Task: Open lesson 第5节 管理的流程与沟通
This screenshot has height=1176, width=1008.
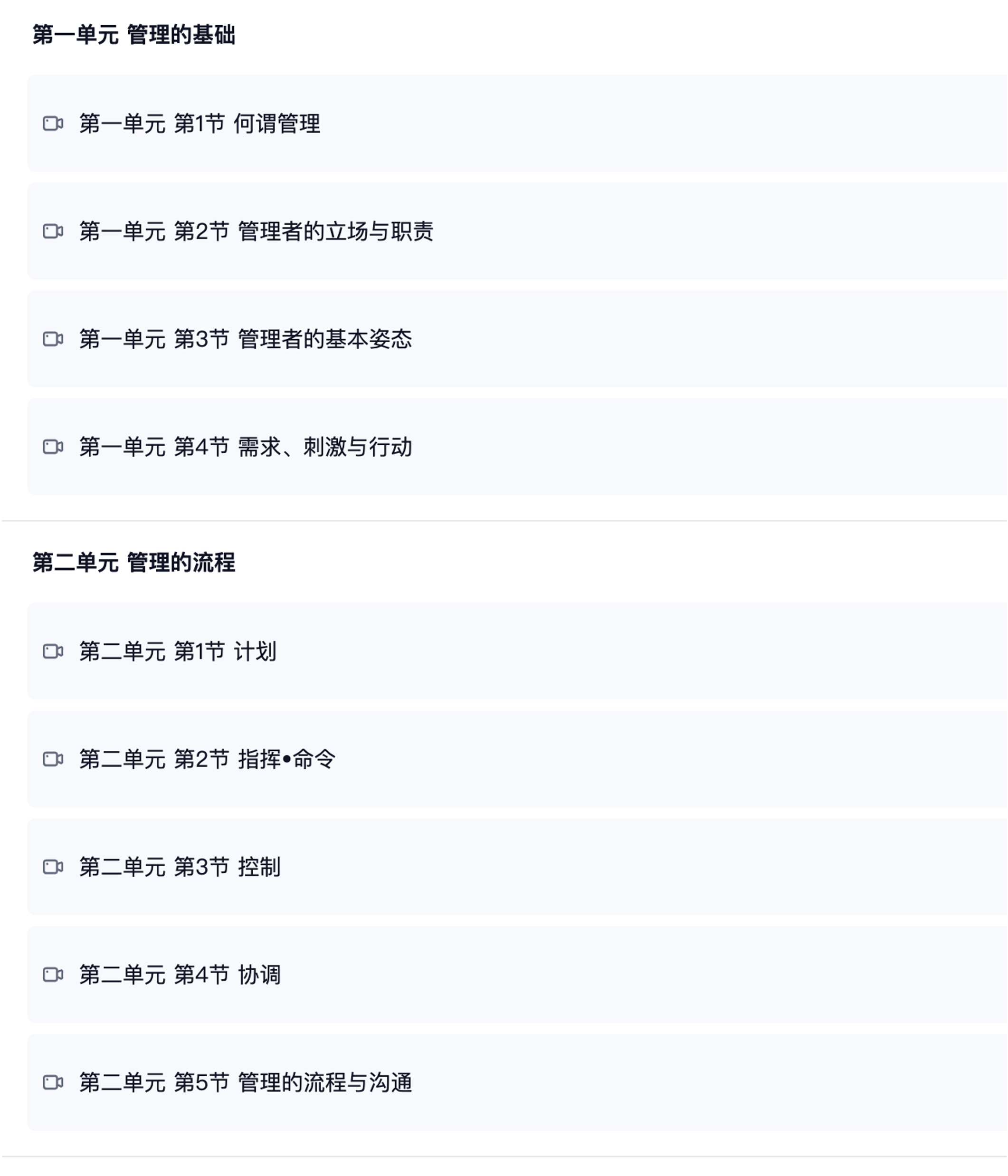Action: pyautogui.click(x=245, y=1083)
